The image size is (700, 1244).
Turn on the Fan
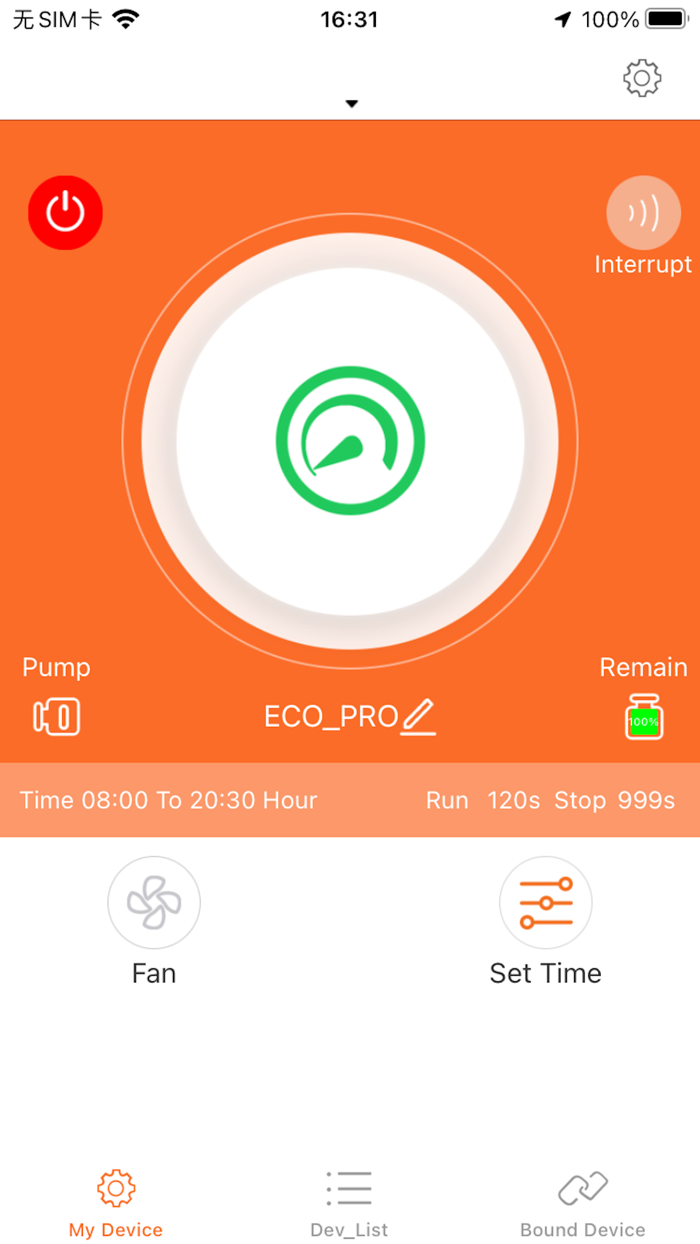point(154,902)
